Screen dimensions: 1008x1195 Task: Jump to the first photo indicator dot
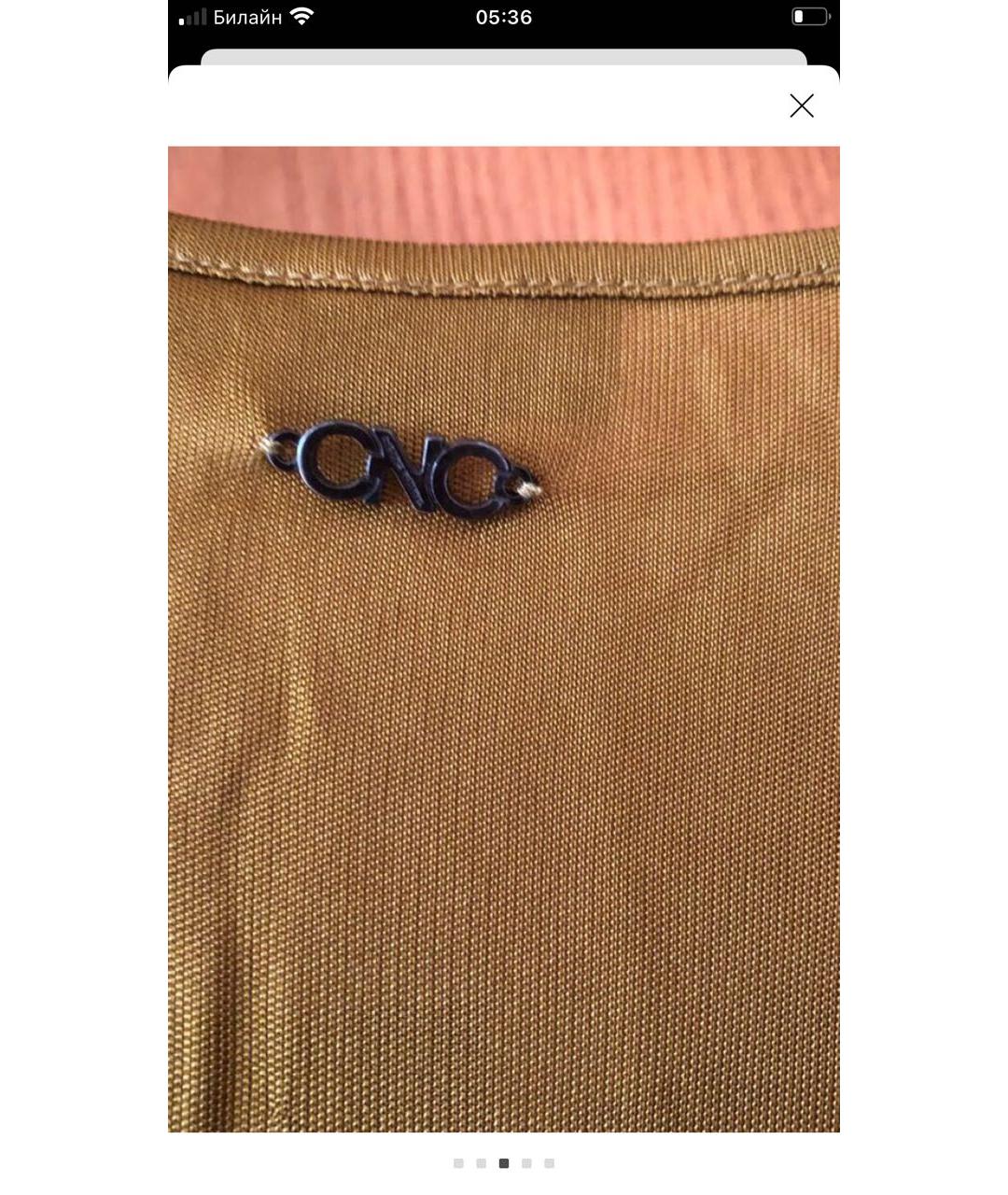tap(458, 1163)
